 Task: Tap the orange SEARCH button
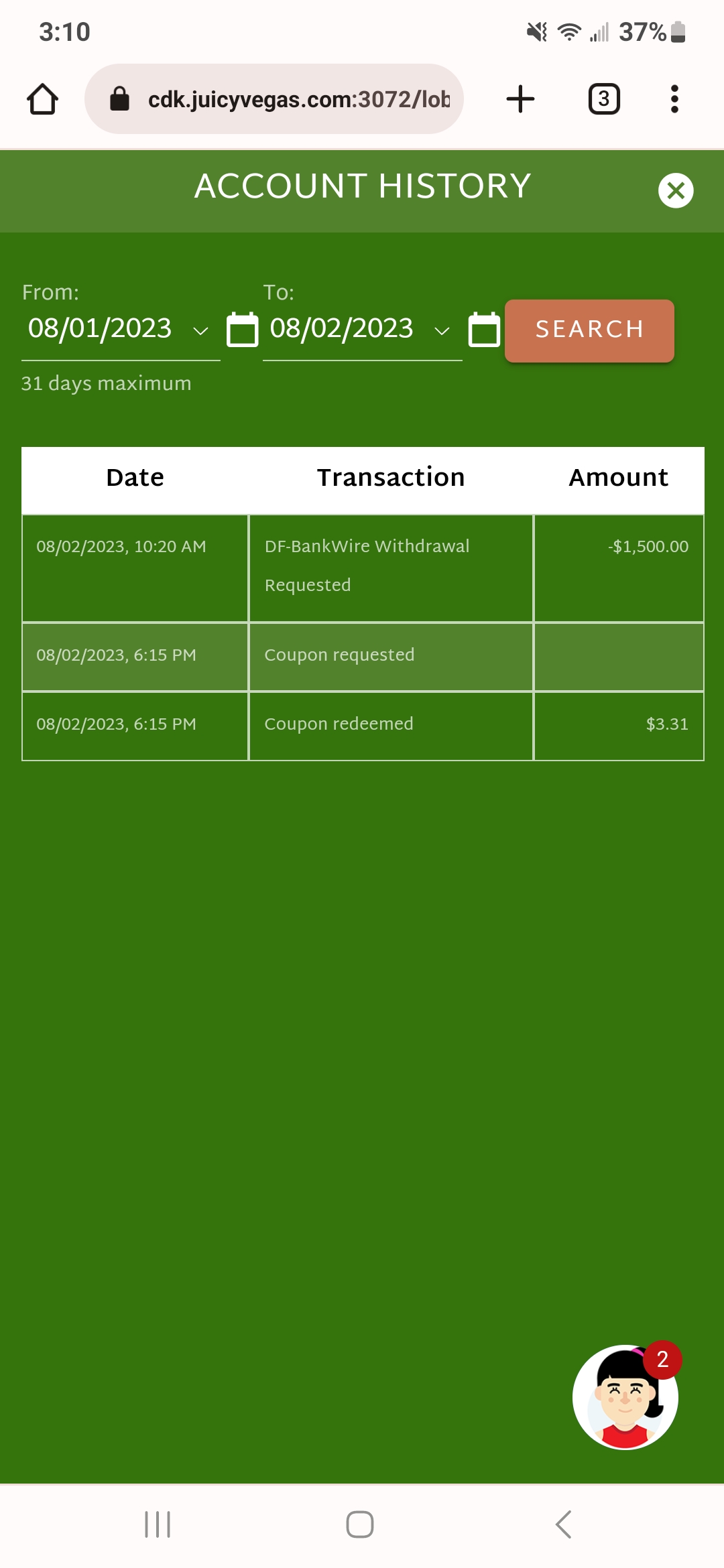click(589, 330)
